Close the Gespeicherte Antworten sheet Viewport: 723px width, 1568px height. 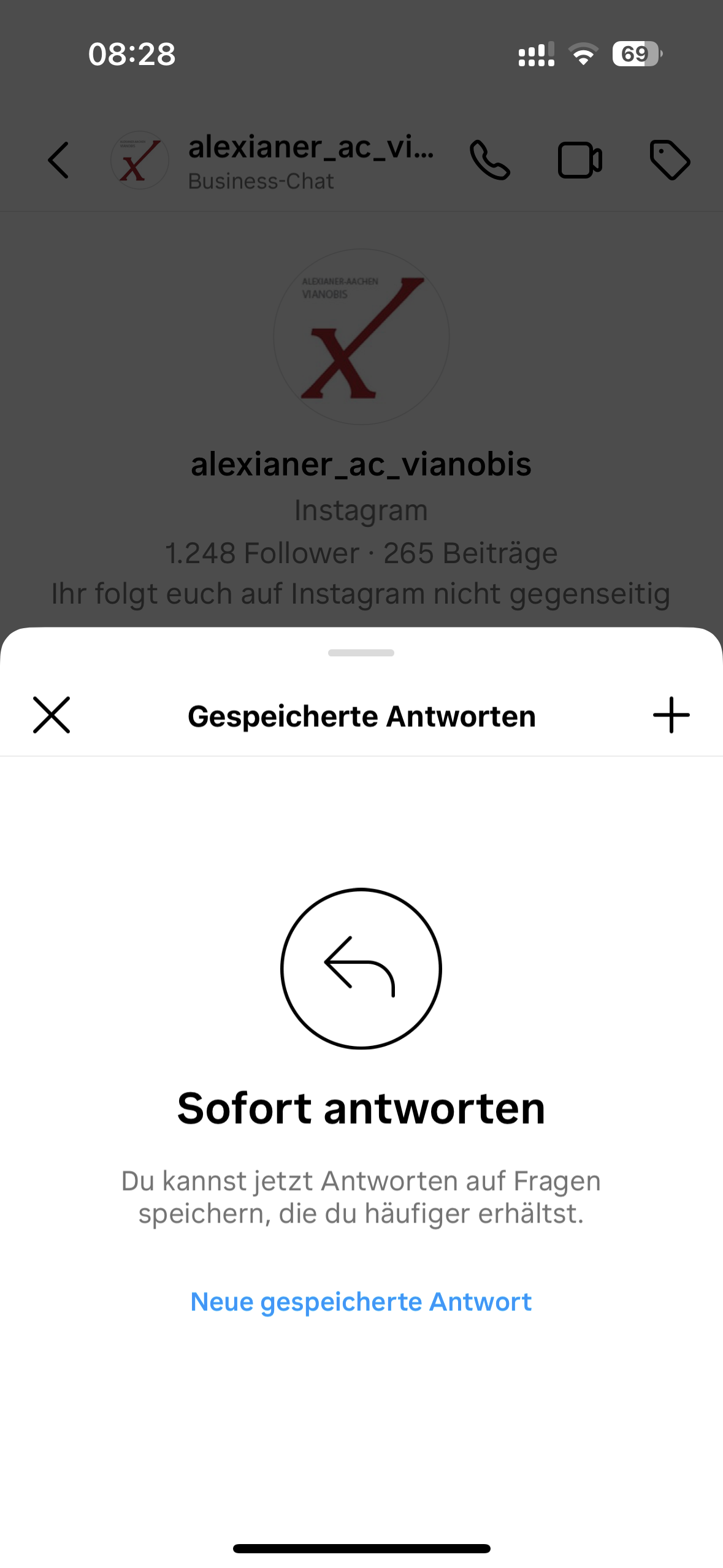(x=52, y=715)
